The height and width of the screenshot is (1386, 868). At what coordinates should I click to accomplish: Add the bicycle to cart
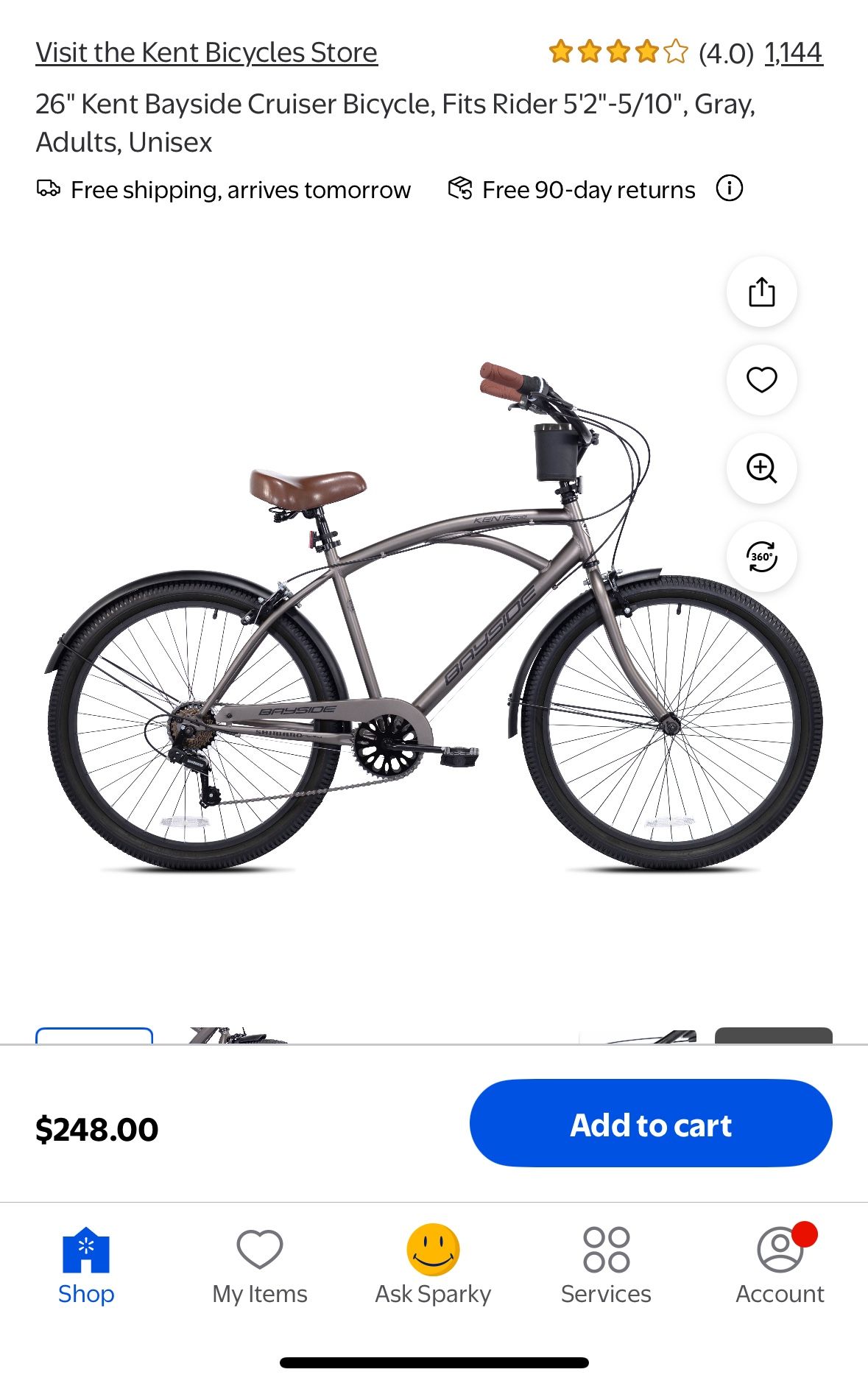click(651, 1123)
